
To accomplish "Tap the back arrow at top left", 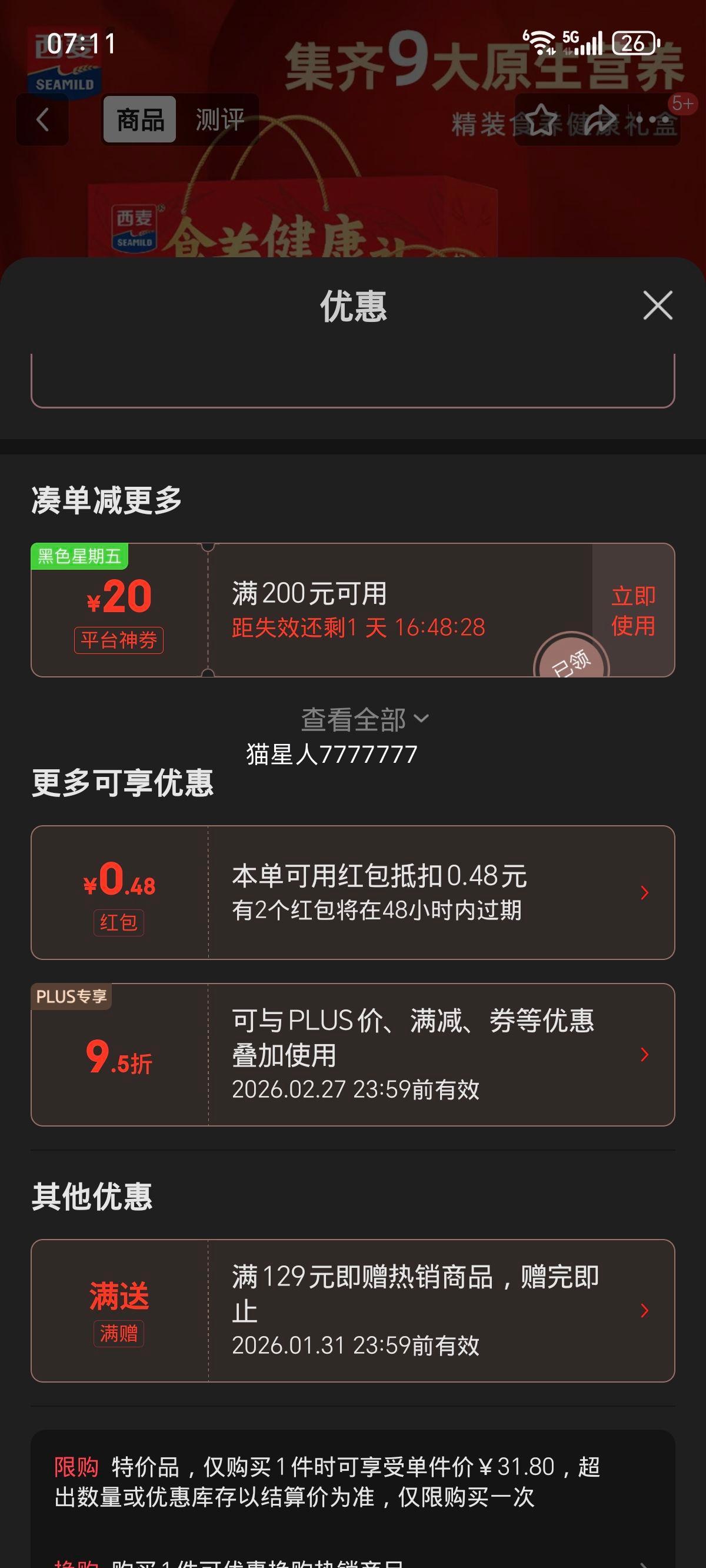I will tap(41, 121).
